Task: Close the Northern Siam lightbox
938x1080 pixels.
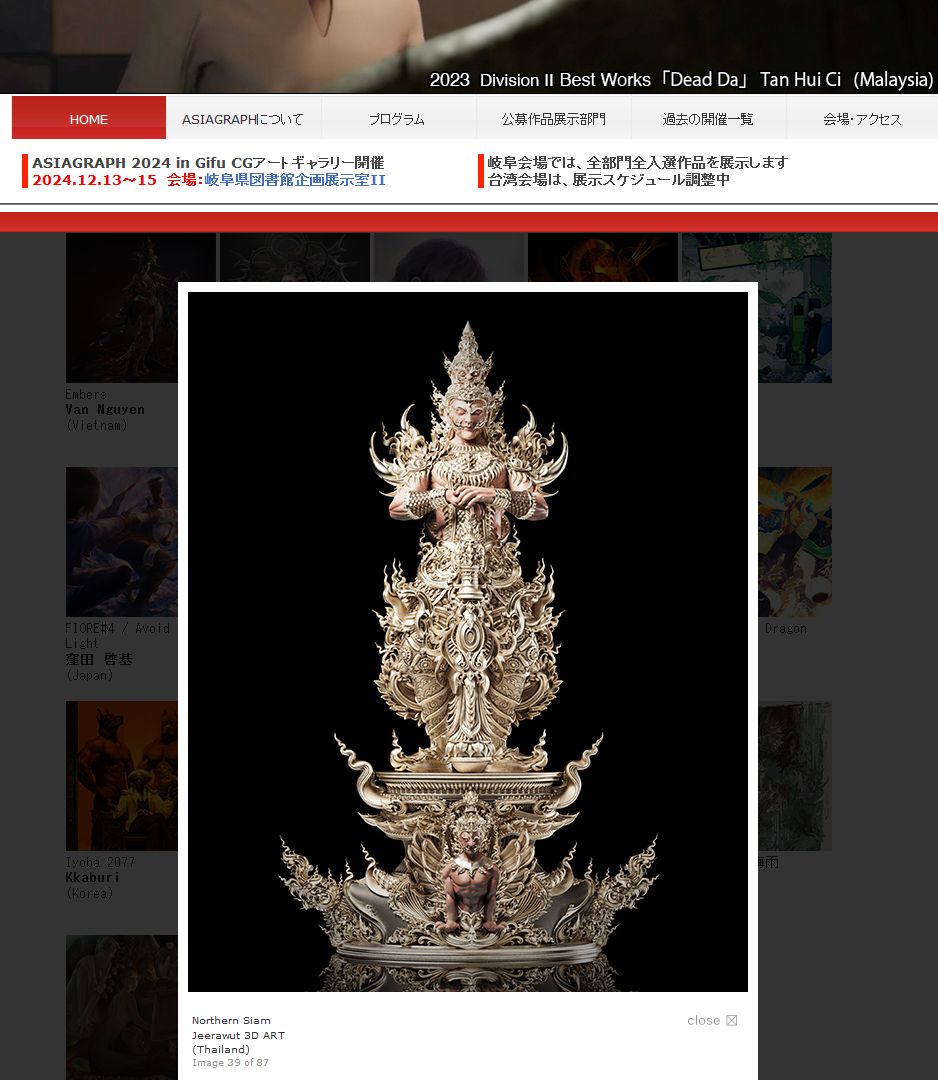Action: click(x=712, y=1020)
